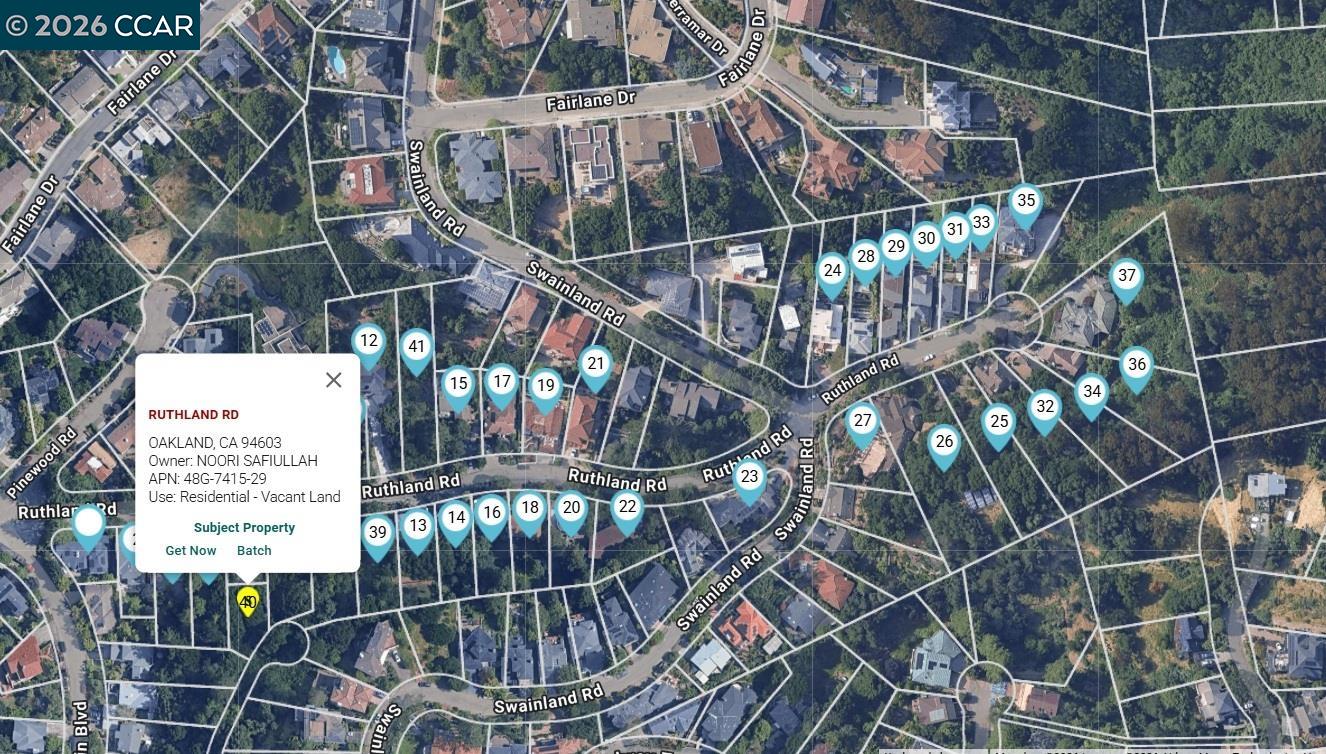Select map pin number 37

coord(1127,277)
